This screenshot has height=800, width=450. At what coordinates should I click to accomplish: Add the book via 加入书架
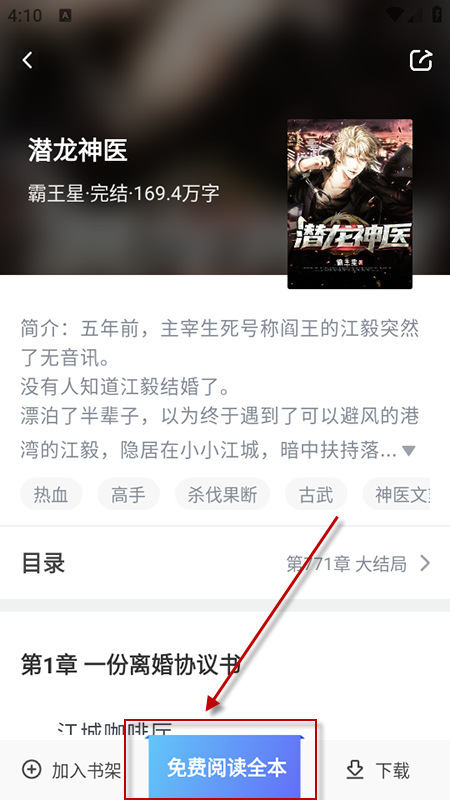point(72,770)
